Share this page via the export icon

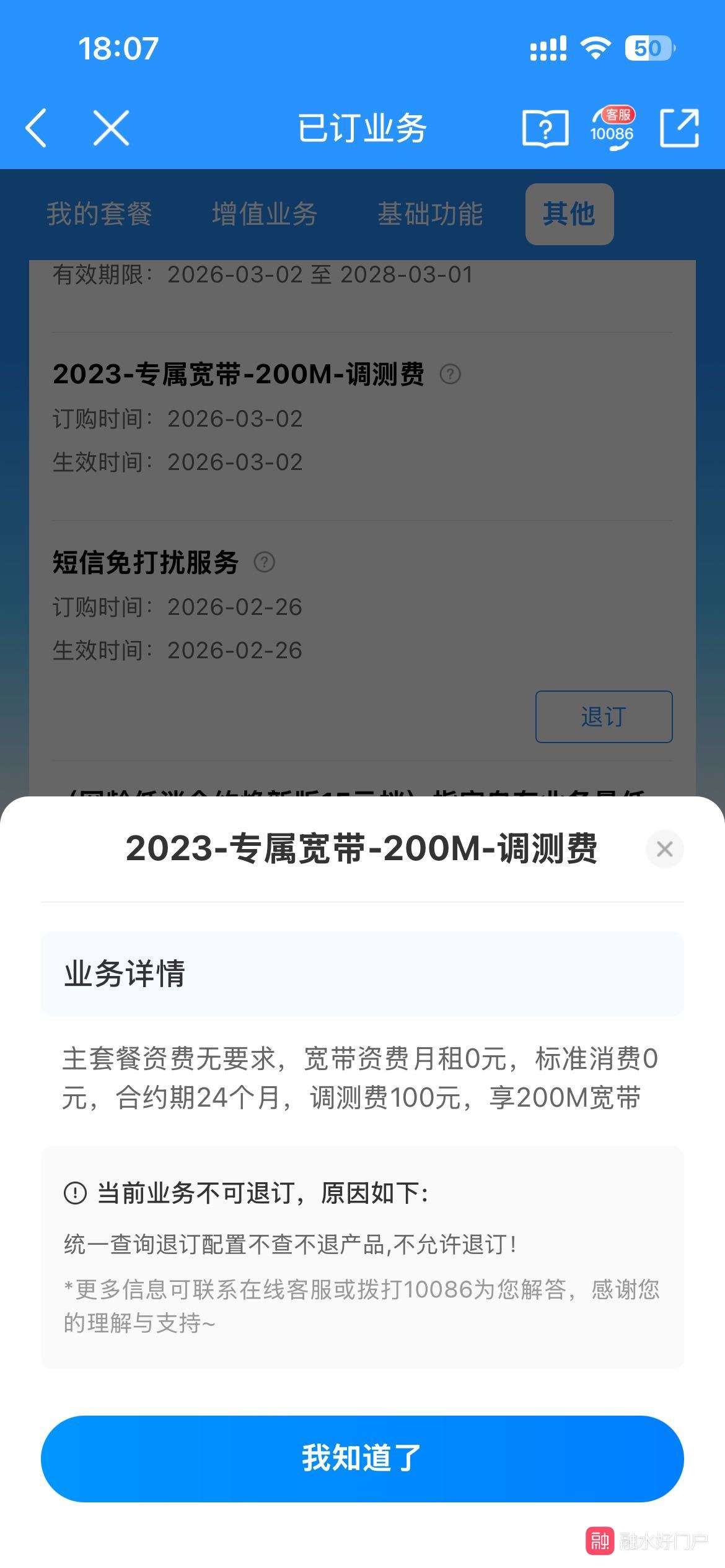click(x=679, y=128)
